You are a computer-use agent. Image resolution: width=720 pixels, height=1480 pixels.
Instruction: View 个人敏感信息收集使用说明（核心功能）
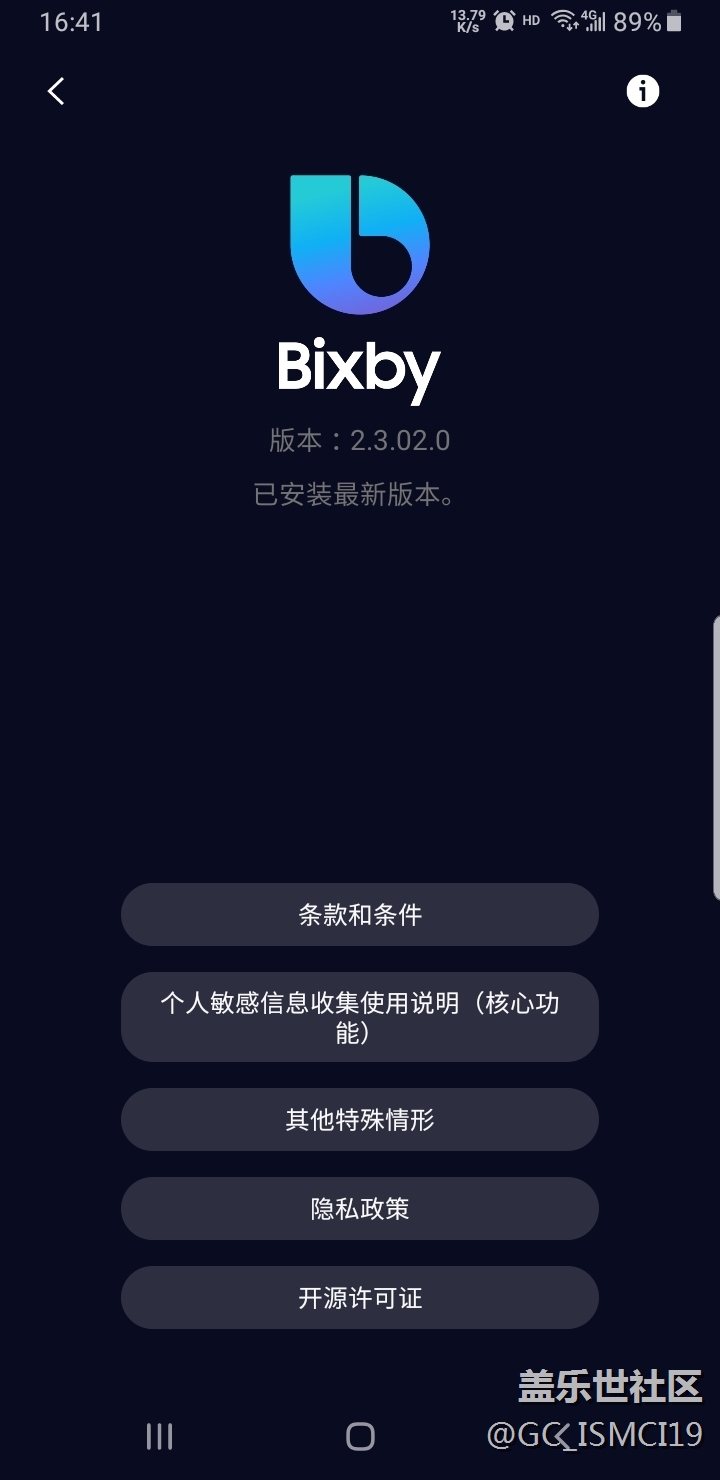pos(360,1017)
